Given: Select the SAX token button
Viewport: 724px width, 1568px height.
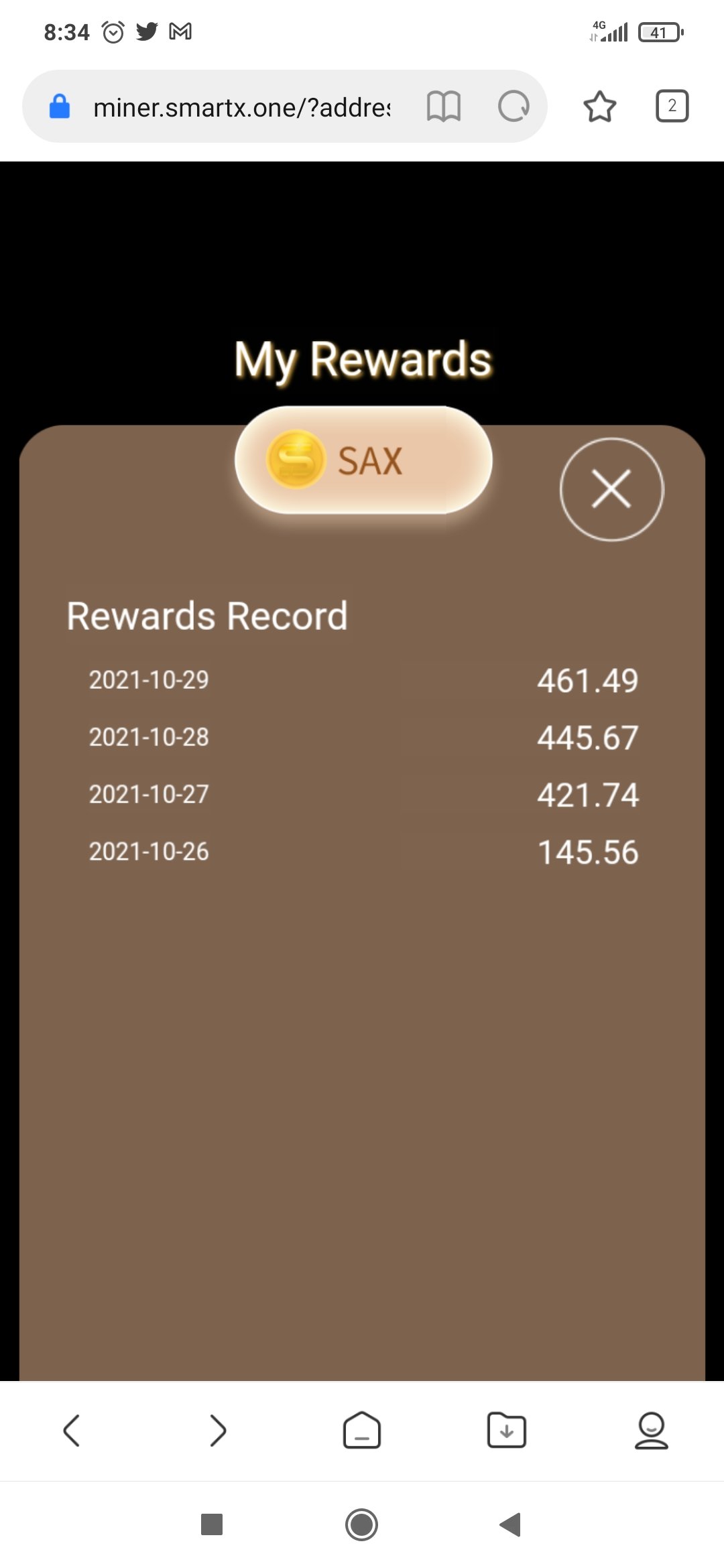Looking at the screenshot, I should (363, 460).
